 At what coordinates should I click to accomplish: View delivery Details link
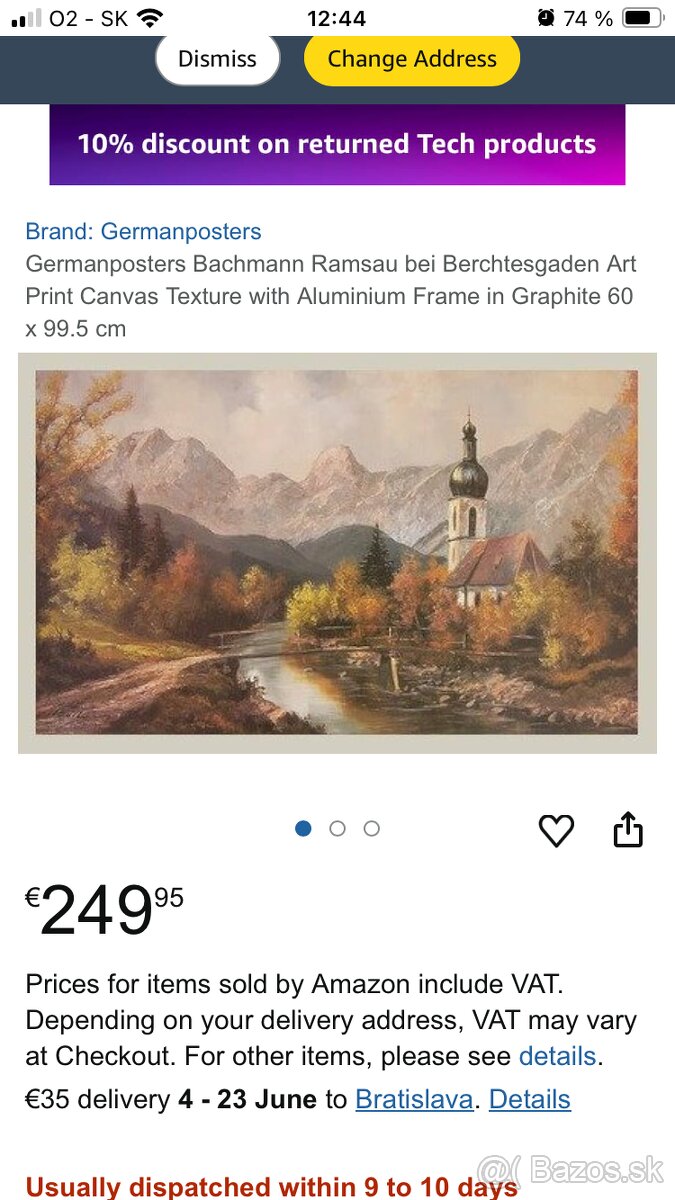click(529, 1099)
